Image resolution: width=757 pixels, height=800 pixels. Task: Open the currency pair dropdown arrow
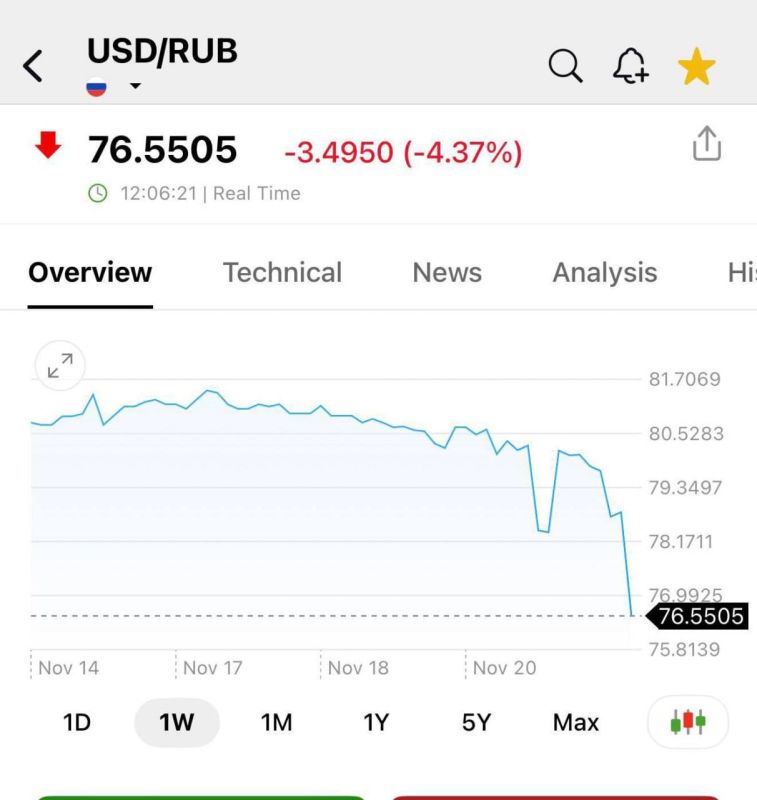[133, 87]
